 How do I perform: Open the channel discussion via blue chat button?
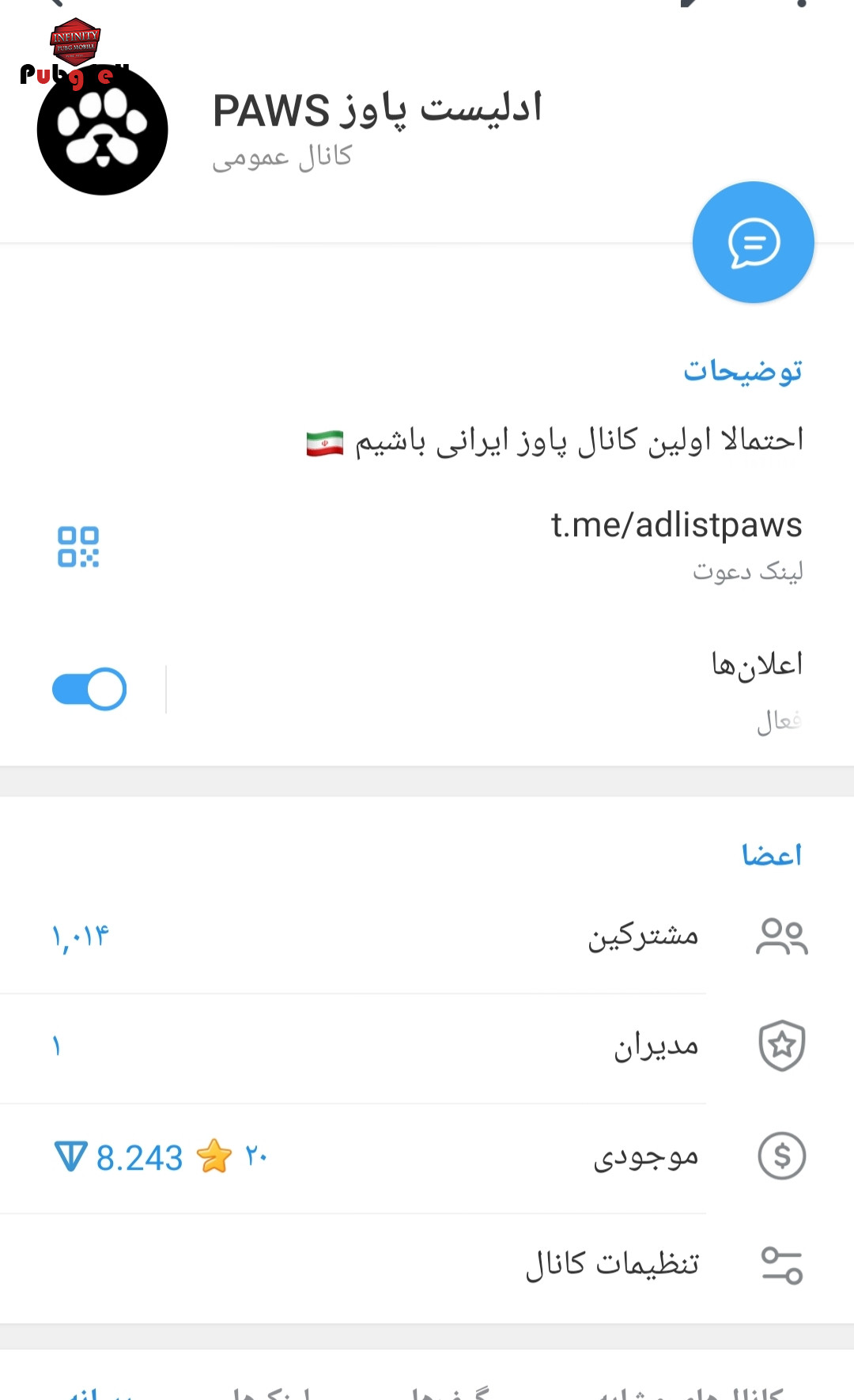pos(753,242)
